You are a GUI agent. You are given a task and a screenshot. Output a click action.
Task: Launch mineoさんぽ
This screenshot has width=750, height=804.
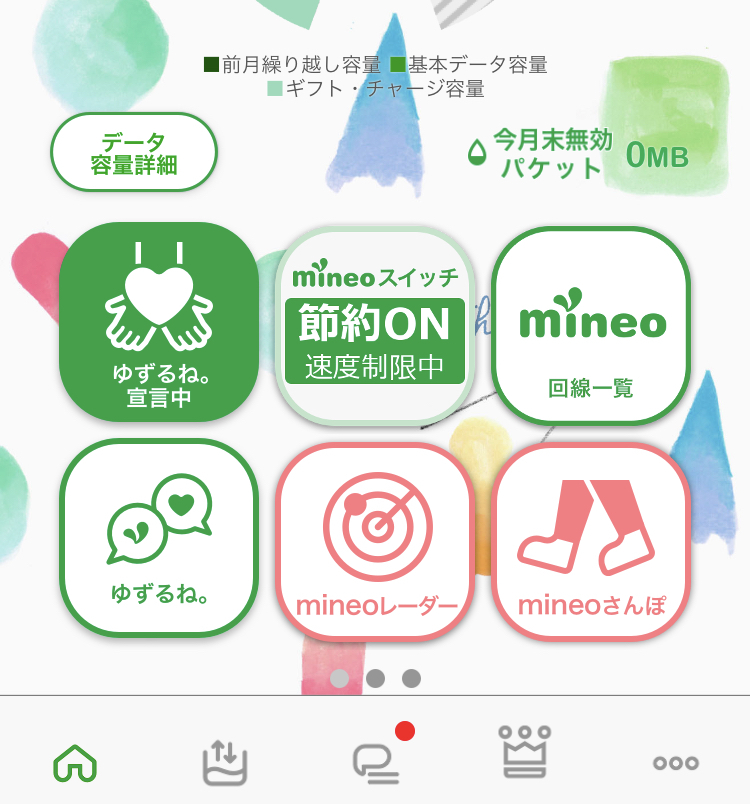pos(591,541)
